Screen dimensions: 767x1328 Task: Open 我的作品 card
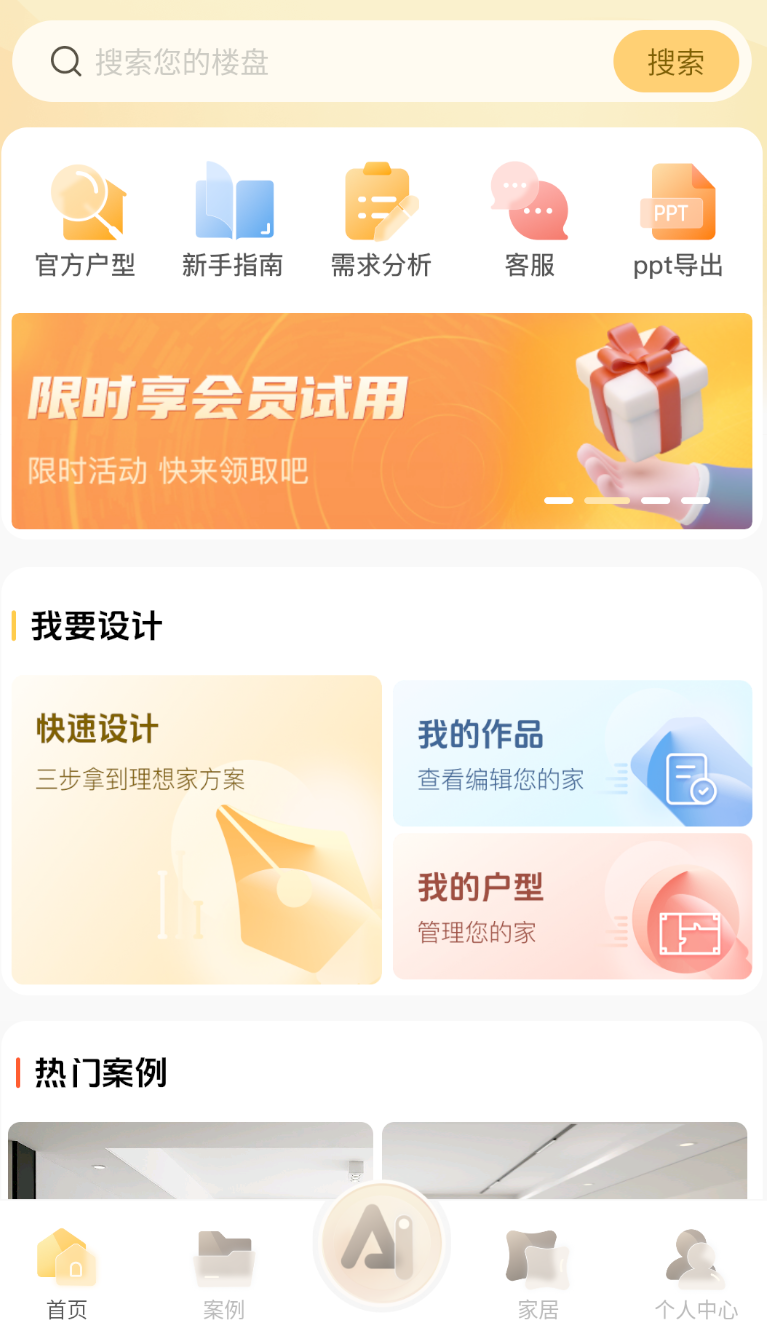tap(572, 753)
